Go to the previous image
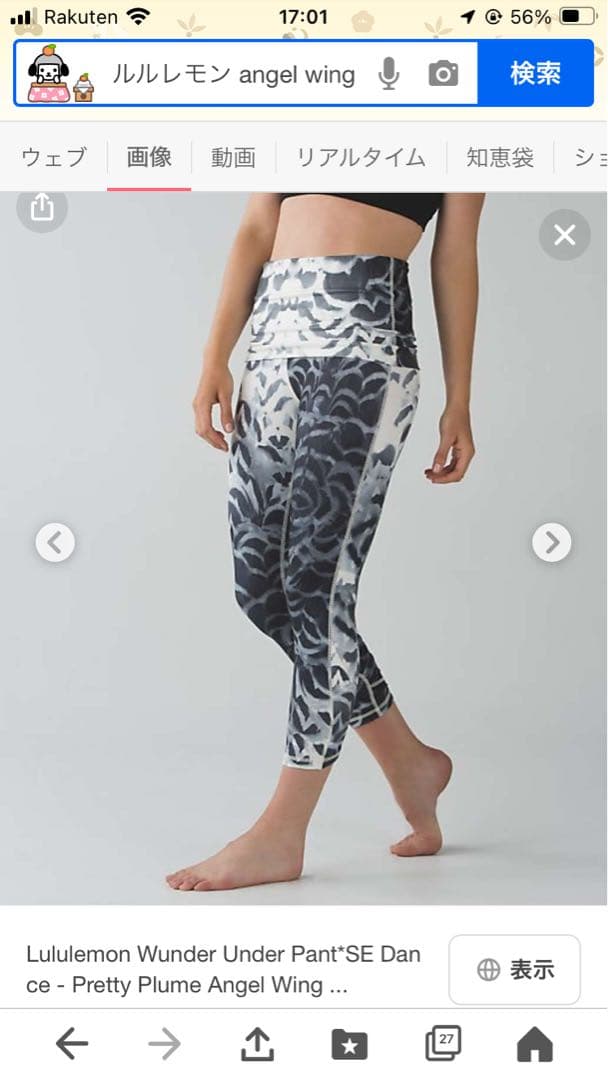This screenshot has width=608, height=1080. click(x=55, y=543)
